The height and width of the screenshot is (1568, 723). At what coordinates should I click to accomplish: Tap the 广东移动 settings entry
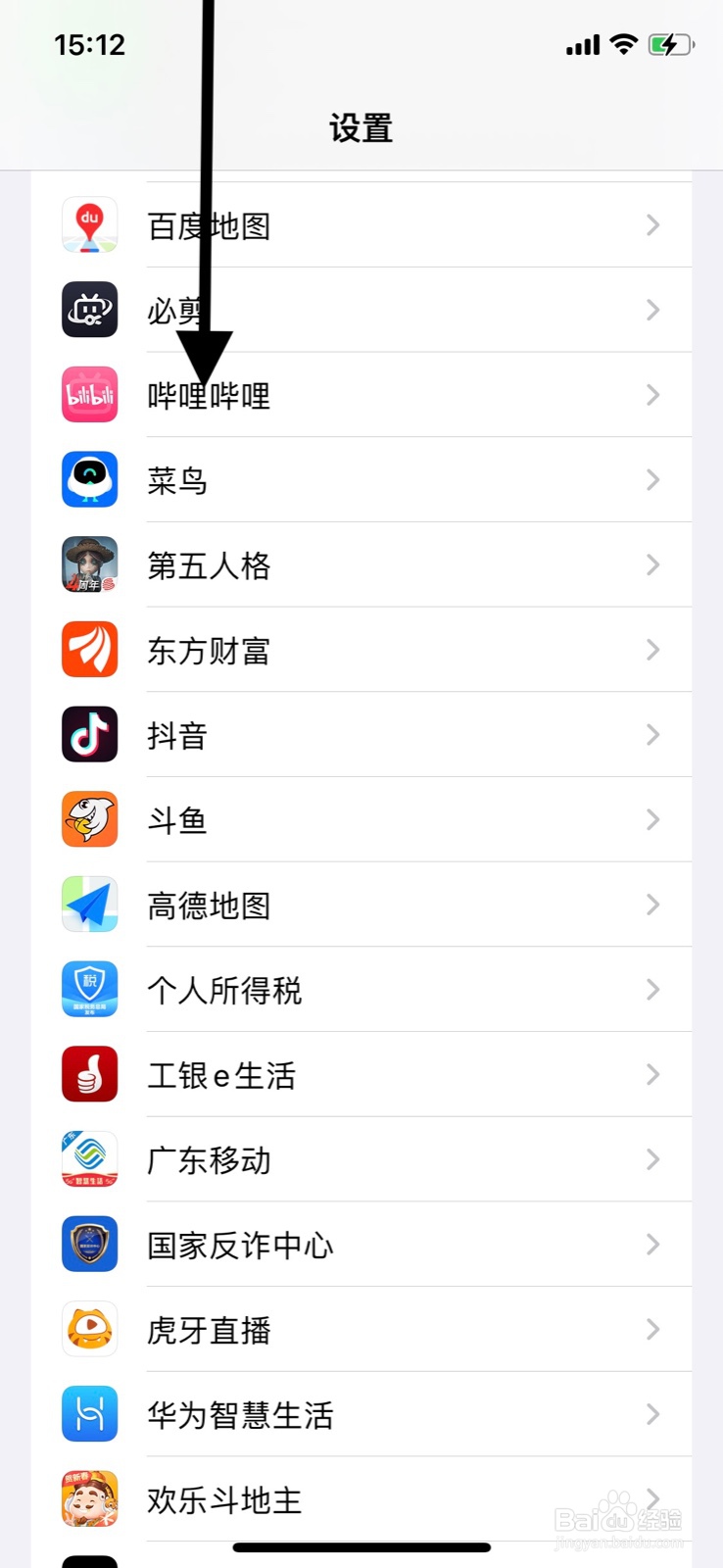[362, 1159]
